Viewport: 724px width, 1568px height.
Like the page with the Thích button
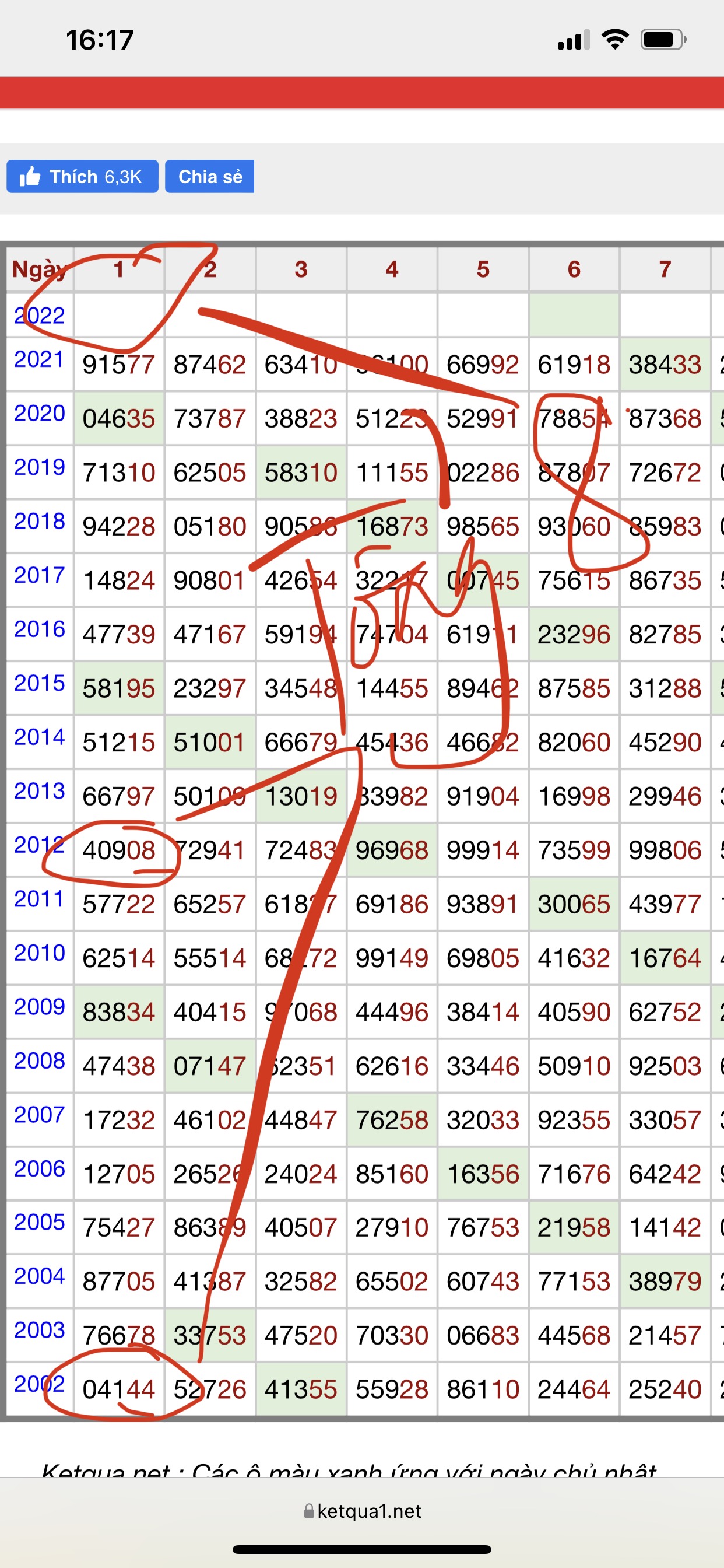click(x=82, y=177)
